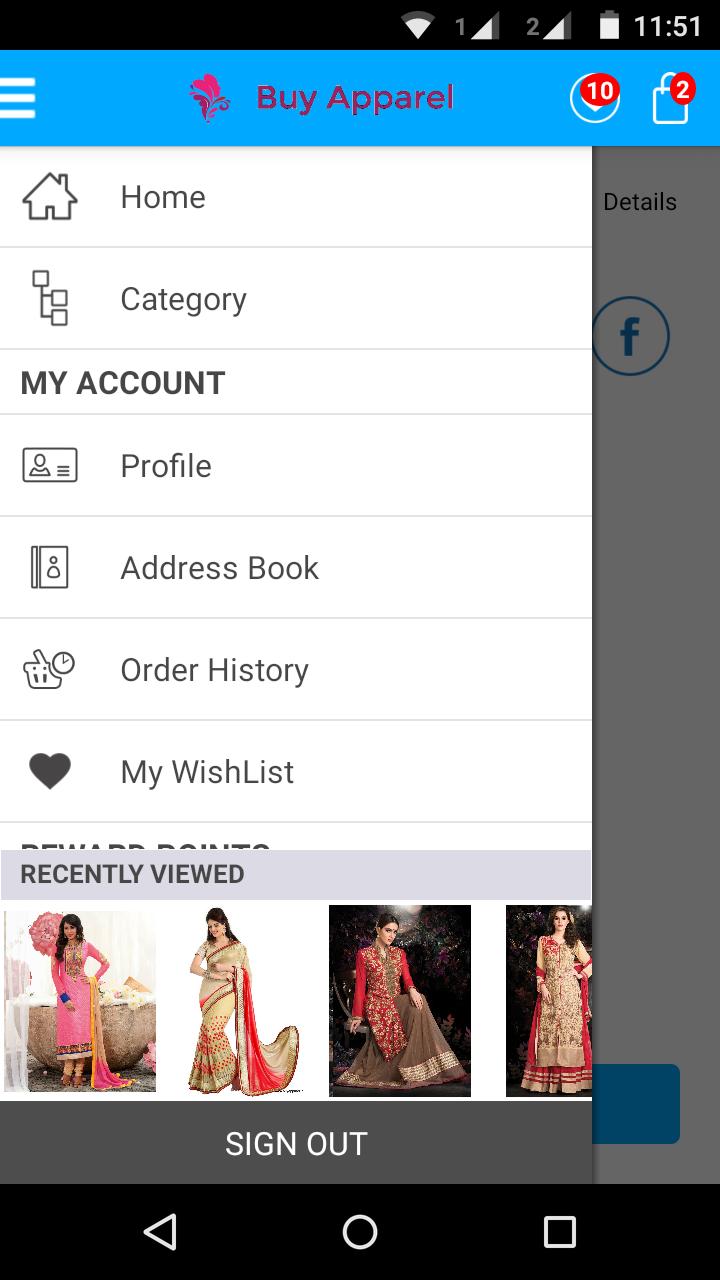
Task: Tap the Facebook icon
Action: point(630,336)
